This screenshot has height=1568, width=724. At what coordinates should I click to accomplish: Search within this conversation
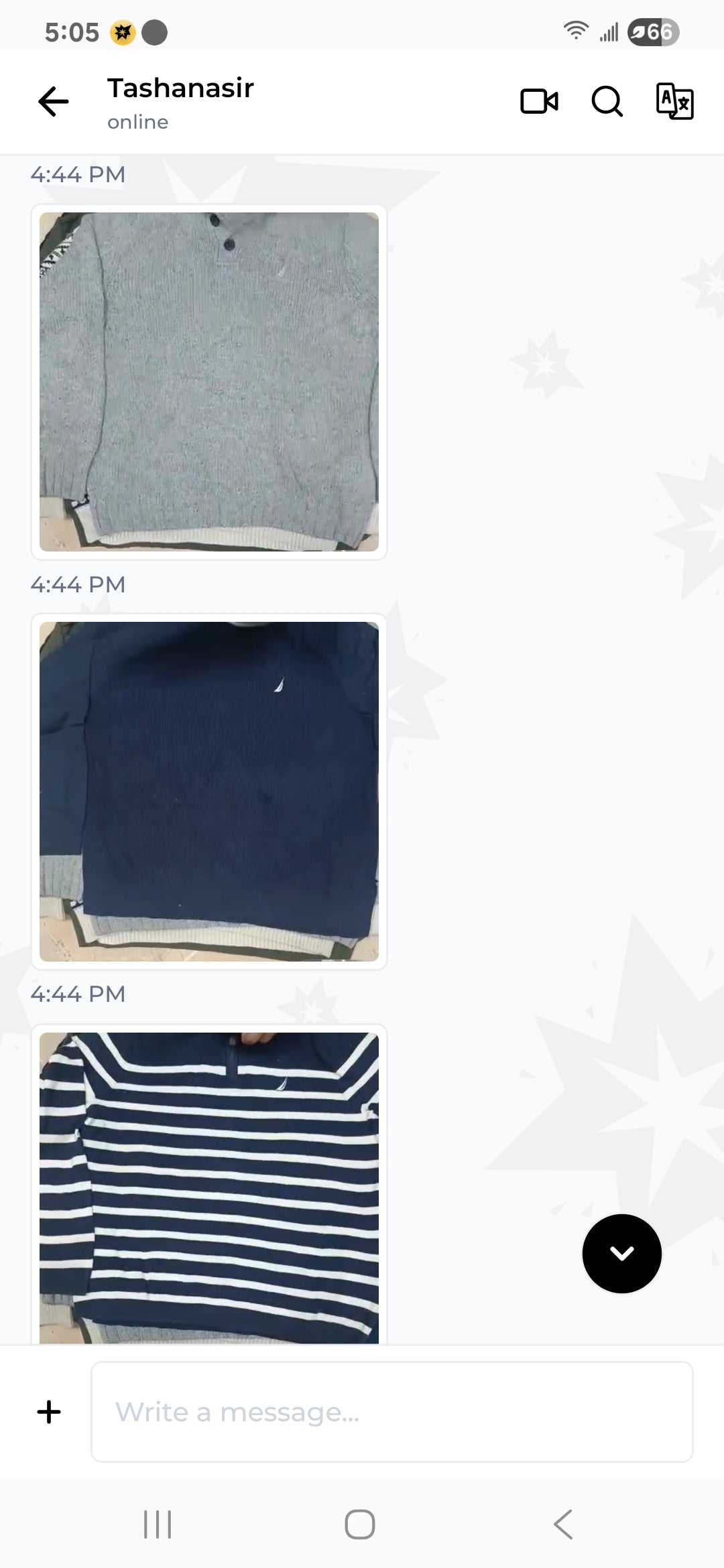[x=607, y=102]
